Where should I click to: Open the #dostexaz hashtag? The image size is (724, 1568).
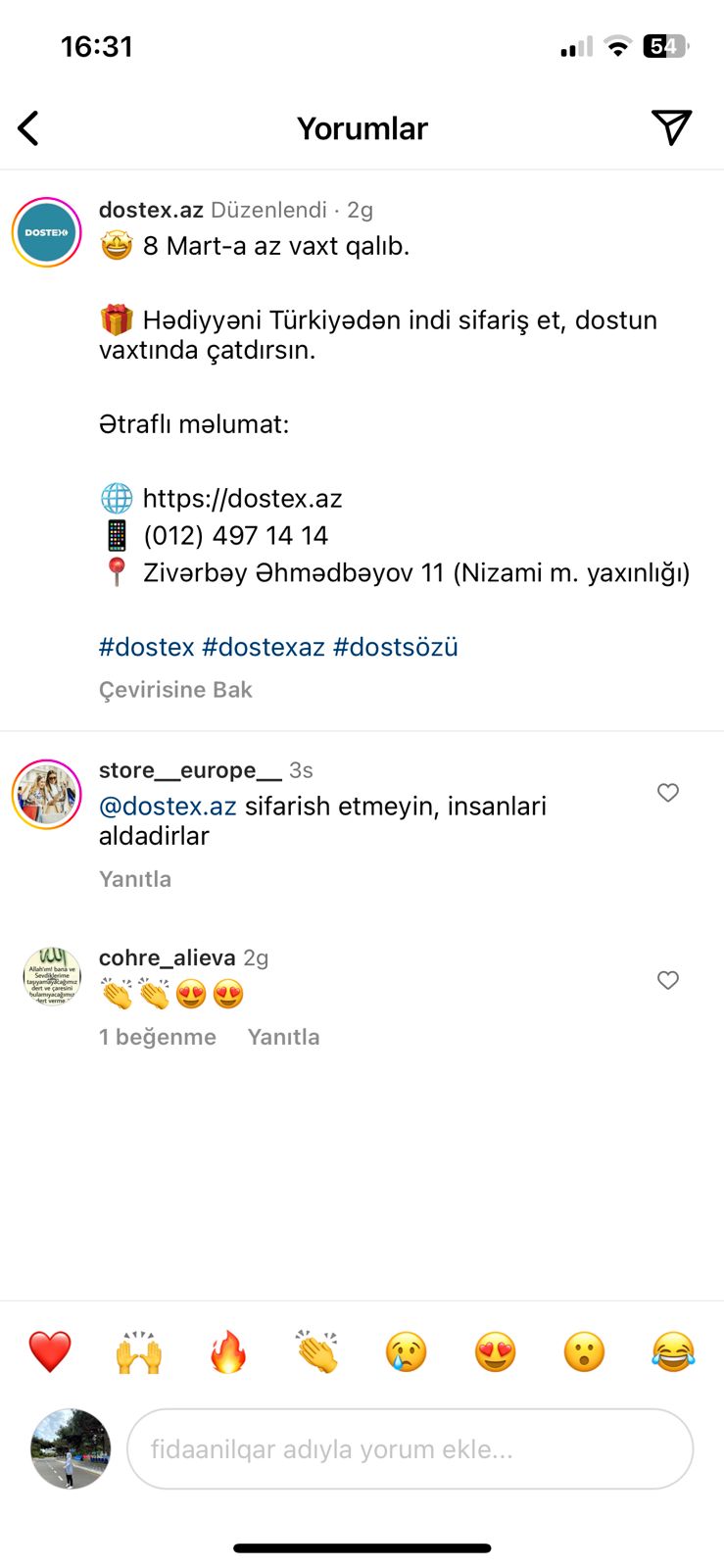tap(264, 647)
